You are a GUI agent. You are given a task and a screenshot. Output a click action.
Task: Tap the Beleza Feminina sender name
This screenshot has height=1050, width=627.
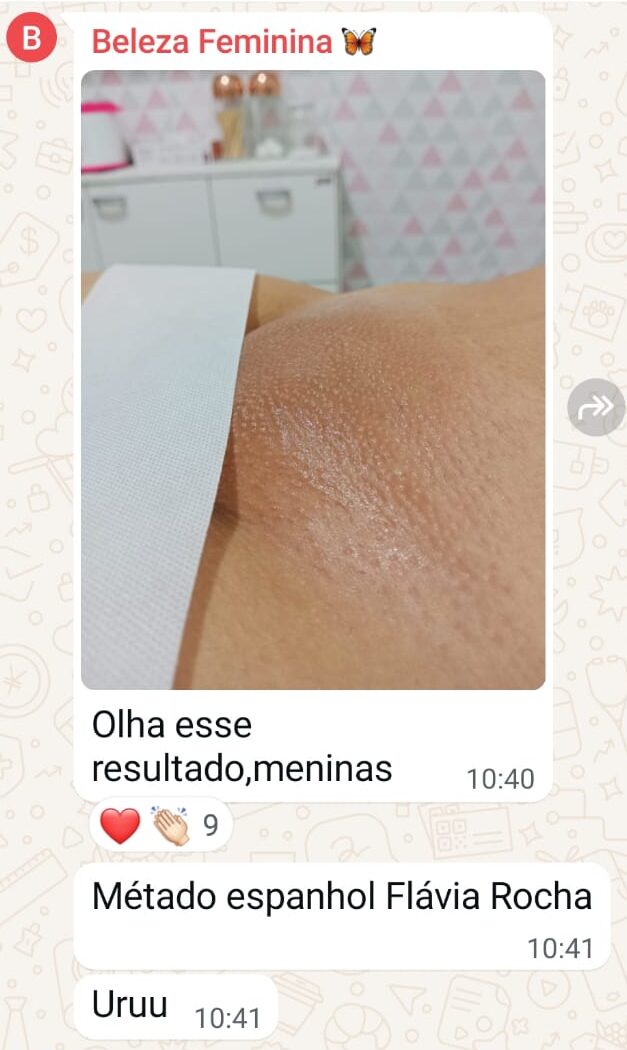[212, 42]
